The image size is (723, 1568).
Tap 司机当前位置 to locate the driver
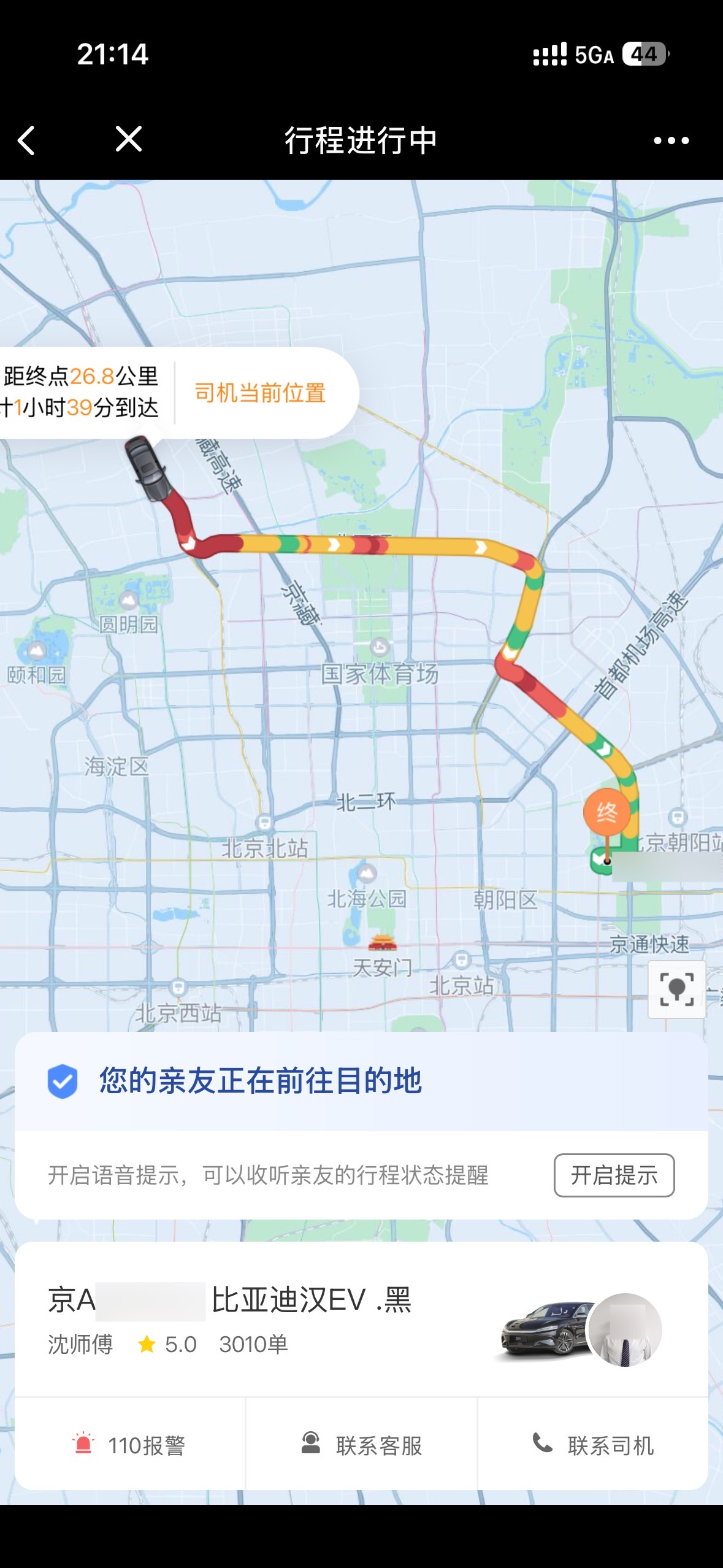260,393
